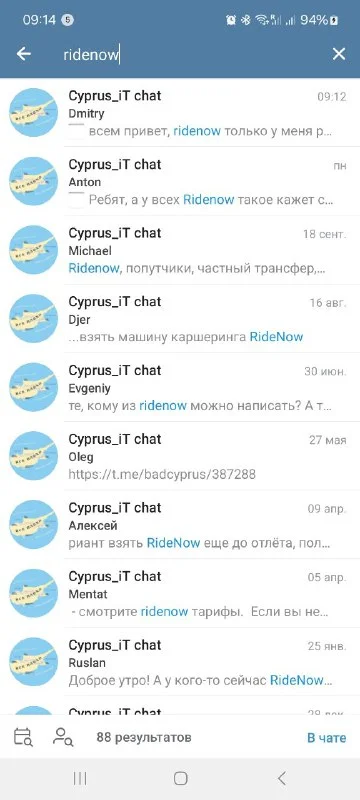Tap the ridenow search field
Viewport: 360px width, 800px height.
coord(189,54)
